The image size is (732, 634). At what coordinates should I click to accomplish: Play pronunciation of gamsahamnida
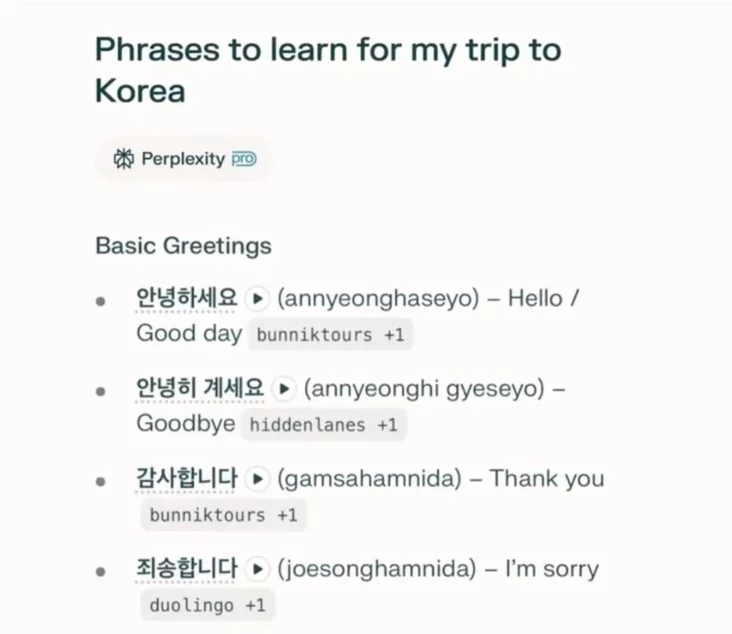point(258,479)
